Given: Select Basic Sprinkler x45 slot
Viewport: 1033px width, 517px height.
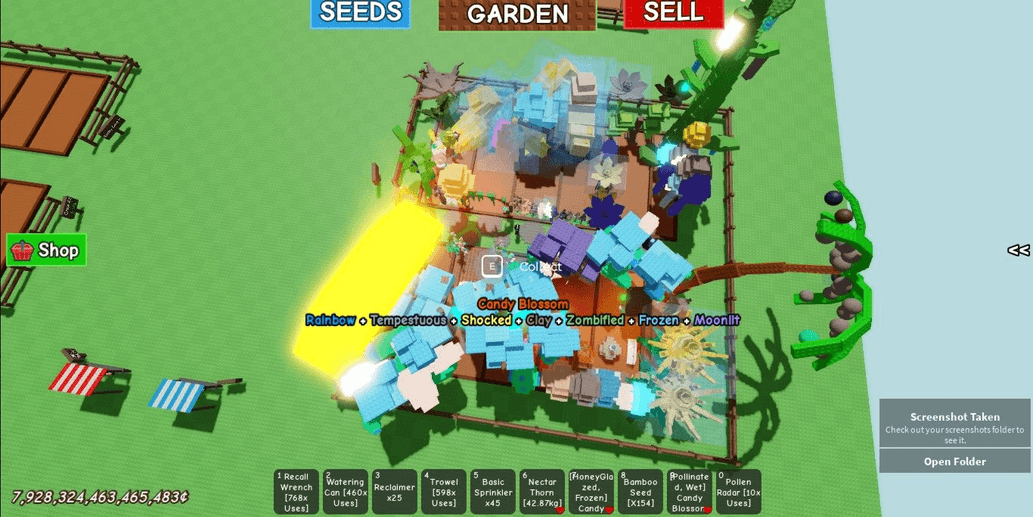Looking at the screenshot, I should click(493, 492).
